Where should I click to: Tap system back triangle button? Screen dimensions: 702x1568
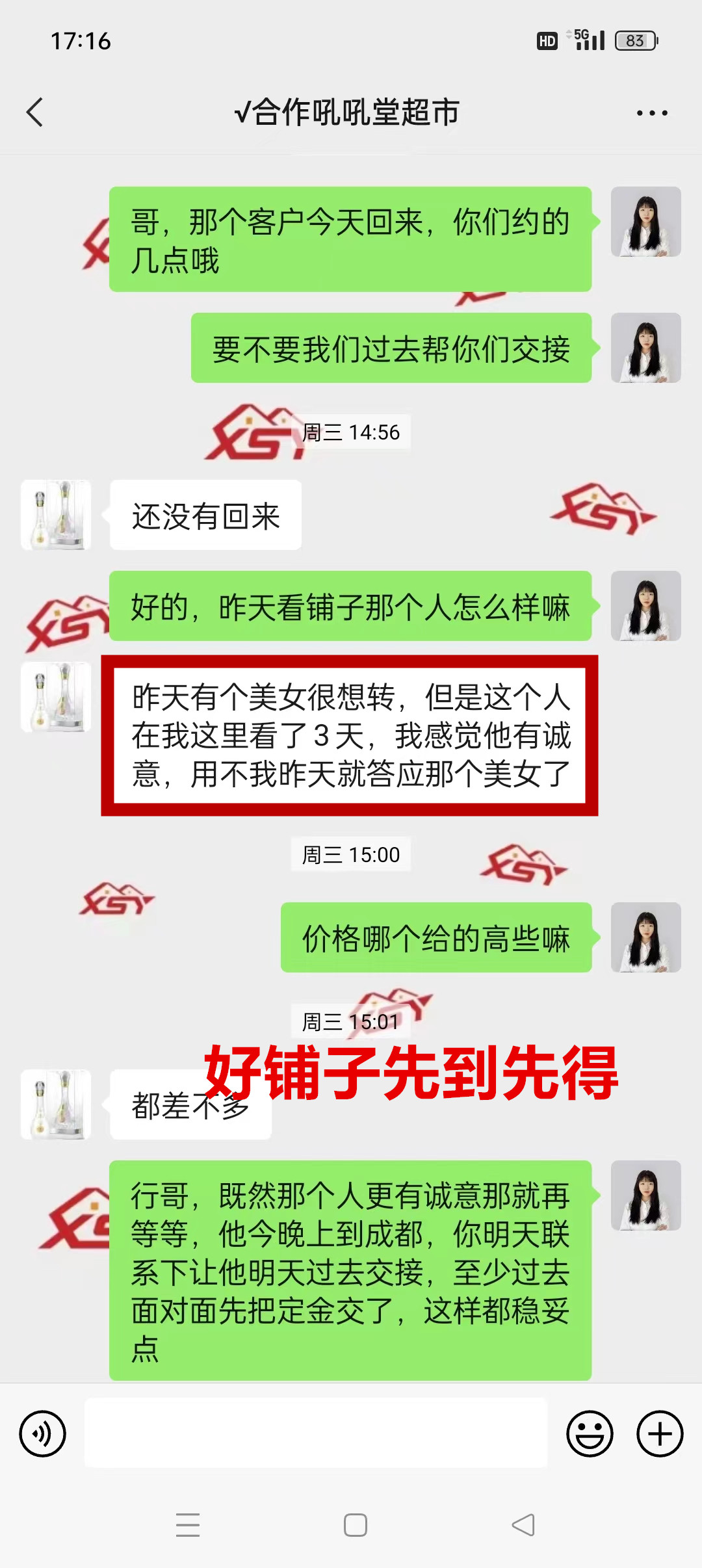523,1525
